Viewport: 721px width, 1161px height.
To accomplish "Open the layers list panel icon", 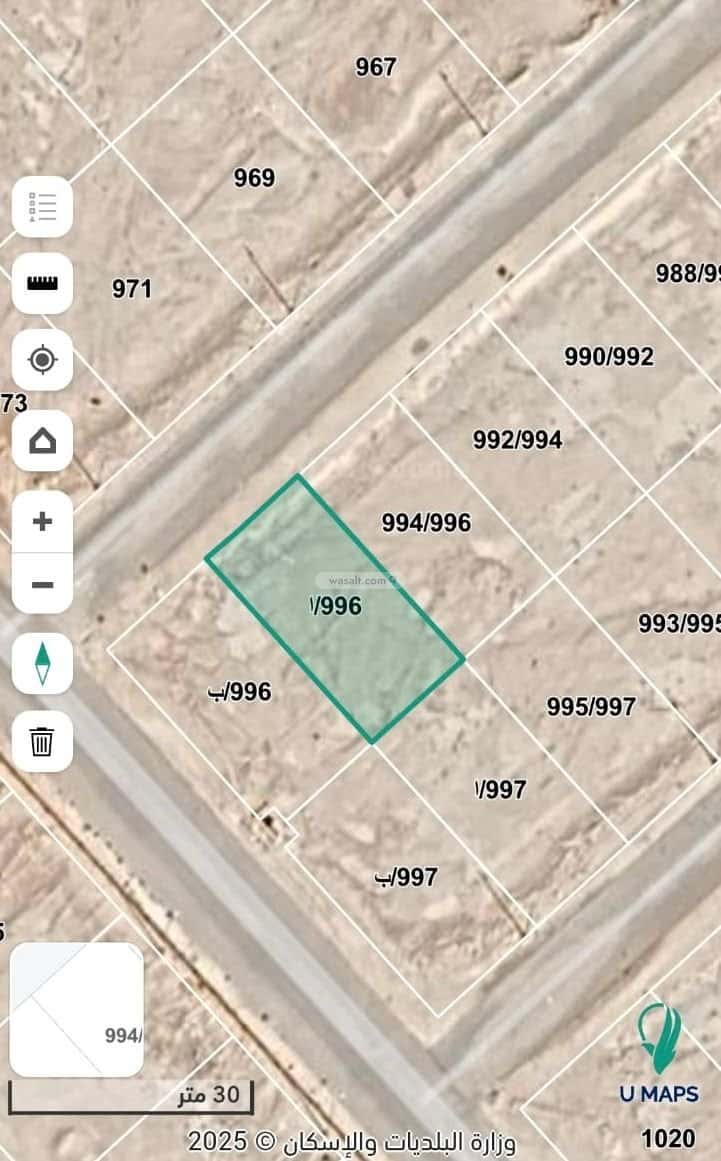I will pyautogui.click(x=41, y=206).
